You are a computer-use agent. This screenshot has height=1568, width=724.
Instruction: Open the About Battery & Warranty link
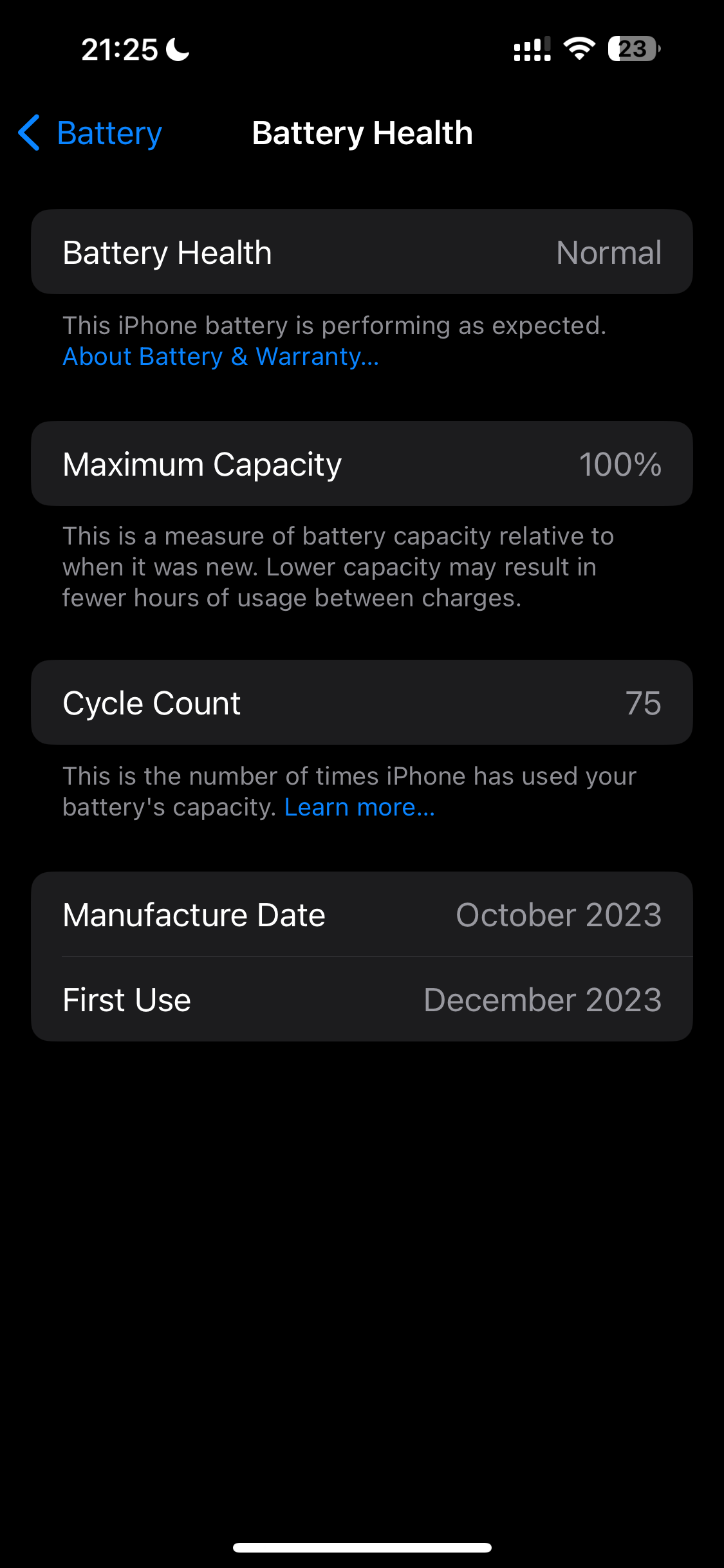click(x=221, y=357)
